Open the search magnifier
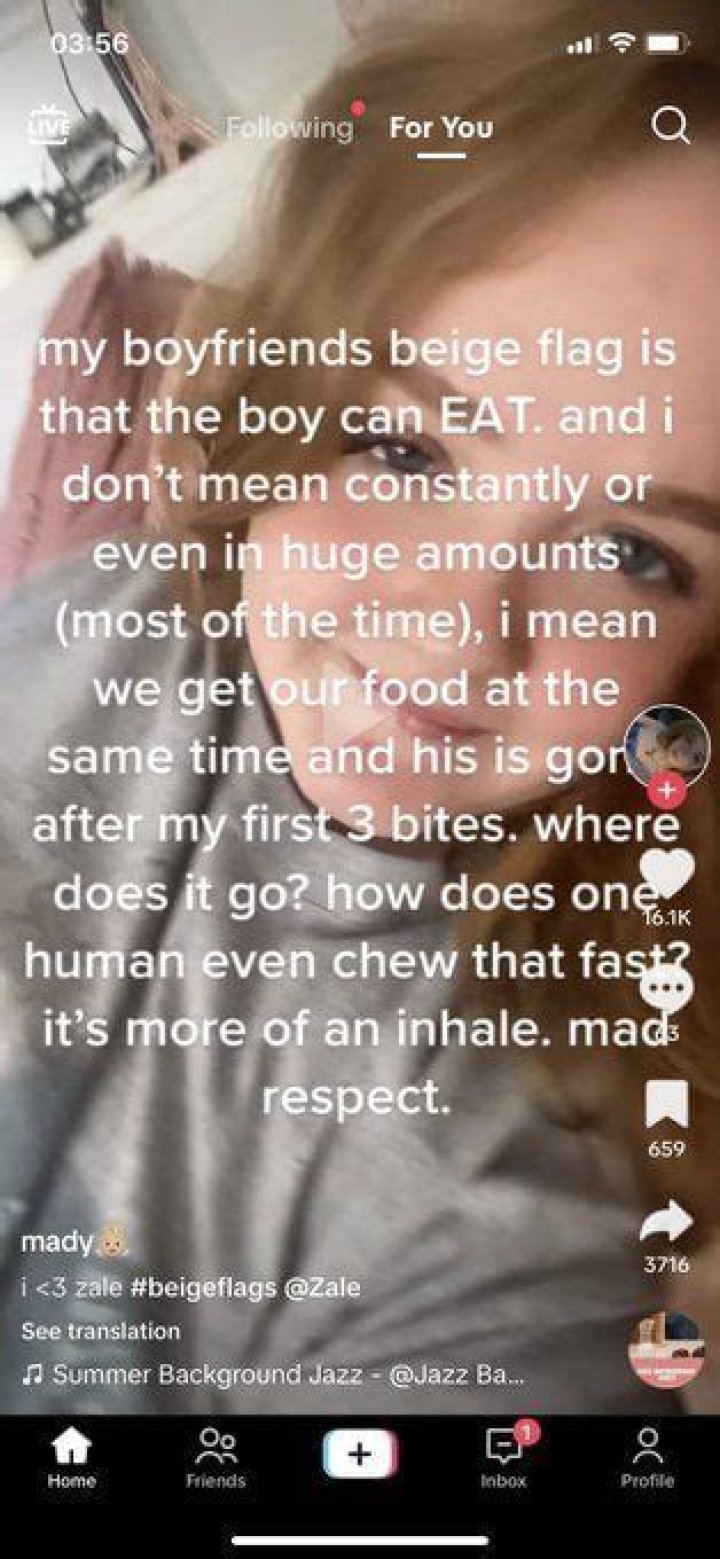This screenshot has height=1559, width=720. 670,126
